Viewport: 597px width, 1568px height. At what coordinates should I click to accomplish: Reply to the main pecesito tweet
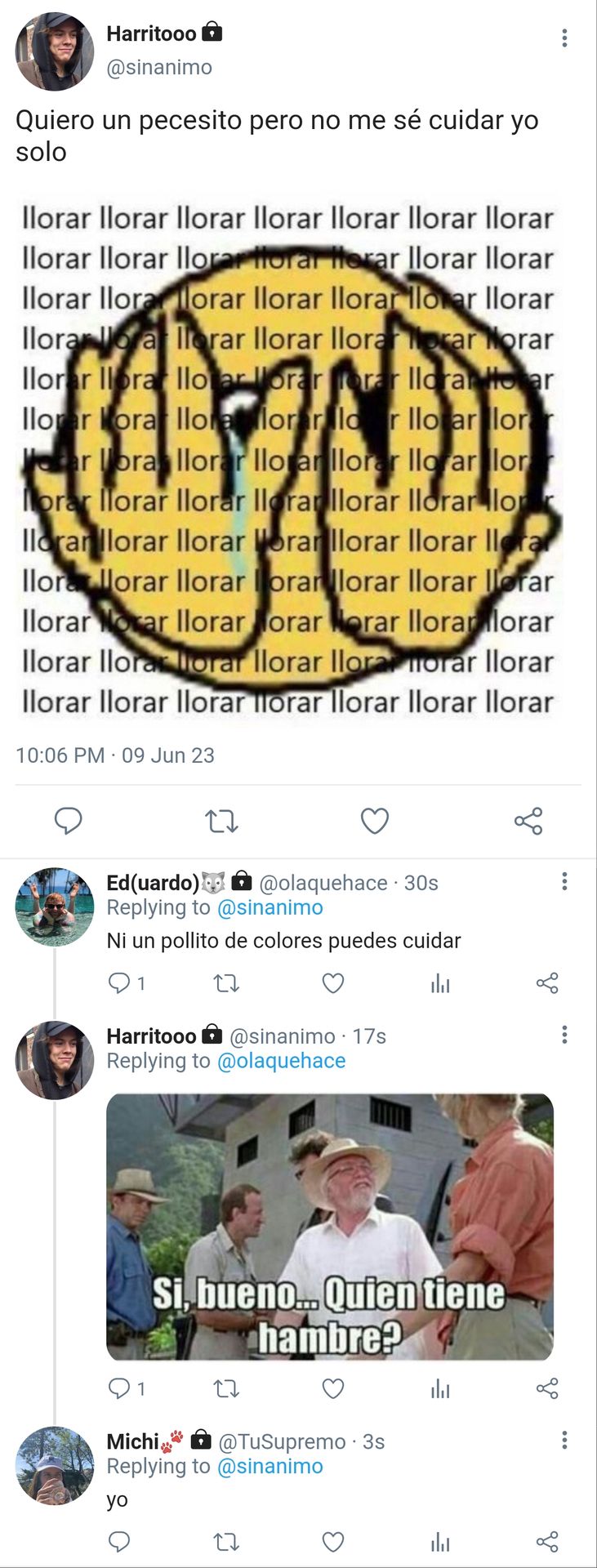coord(68,820)
